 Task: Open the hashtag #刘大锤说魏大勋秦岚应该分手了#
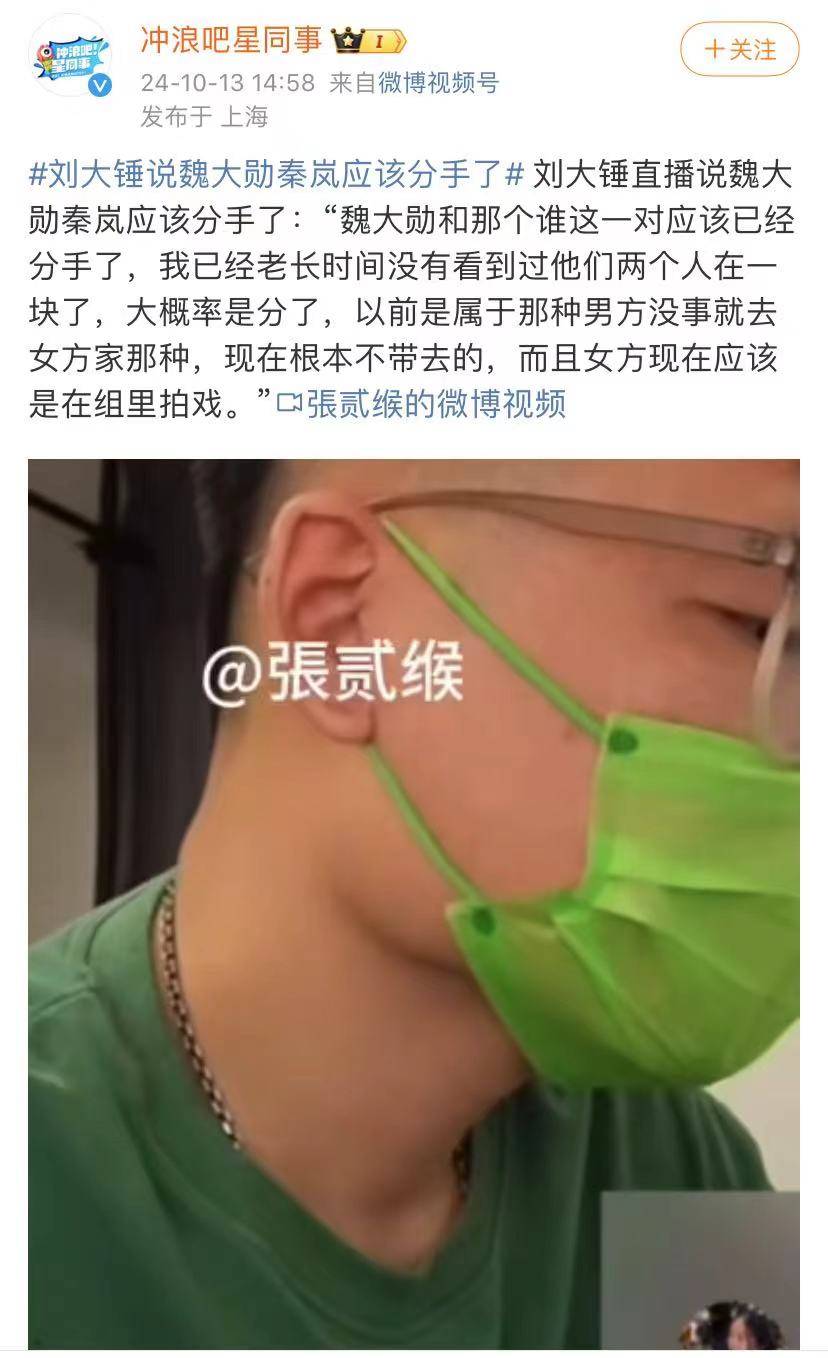(277, 174)
